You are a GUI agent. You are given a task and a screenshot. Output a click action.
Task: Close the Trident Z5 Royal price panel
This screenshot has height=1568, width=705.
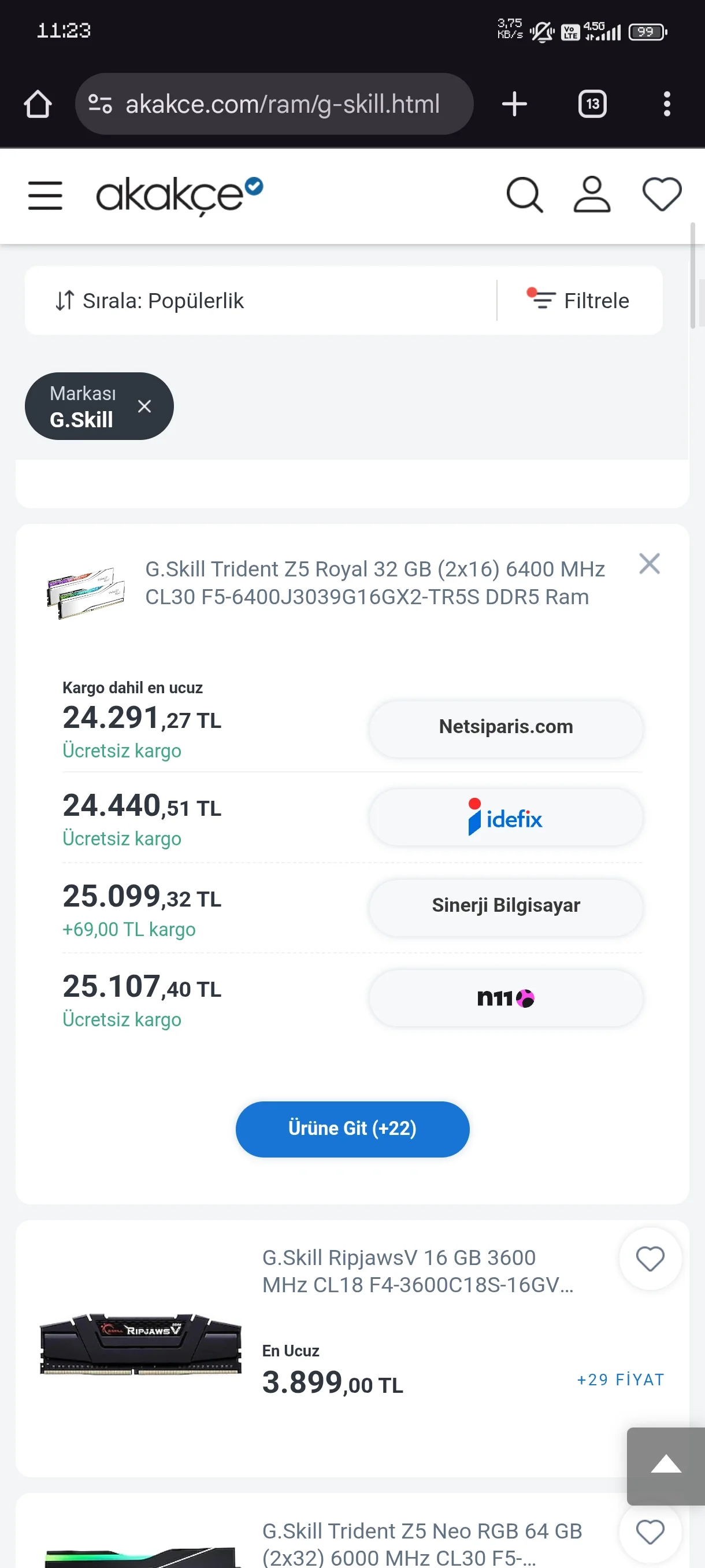pos(649,564)
